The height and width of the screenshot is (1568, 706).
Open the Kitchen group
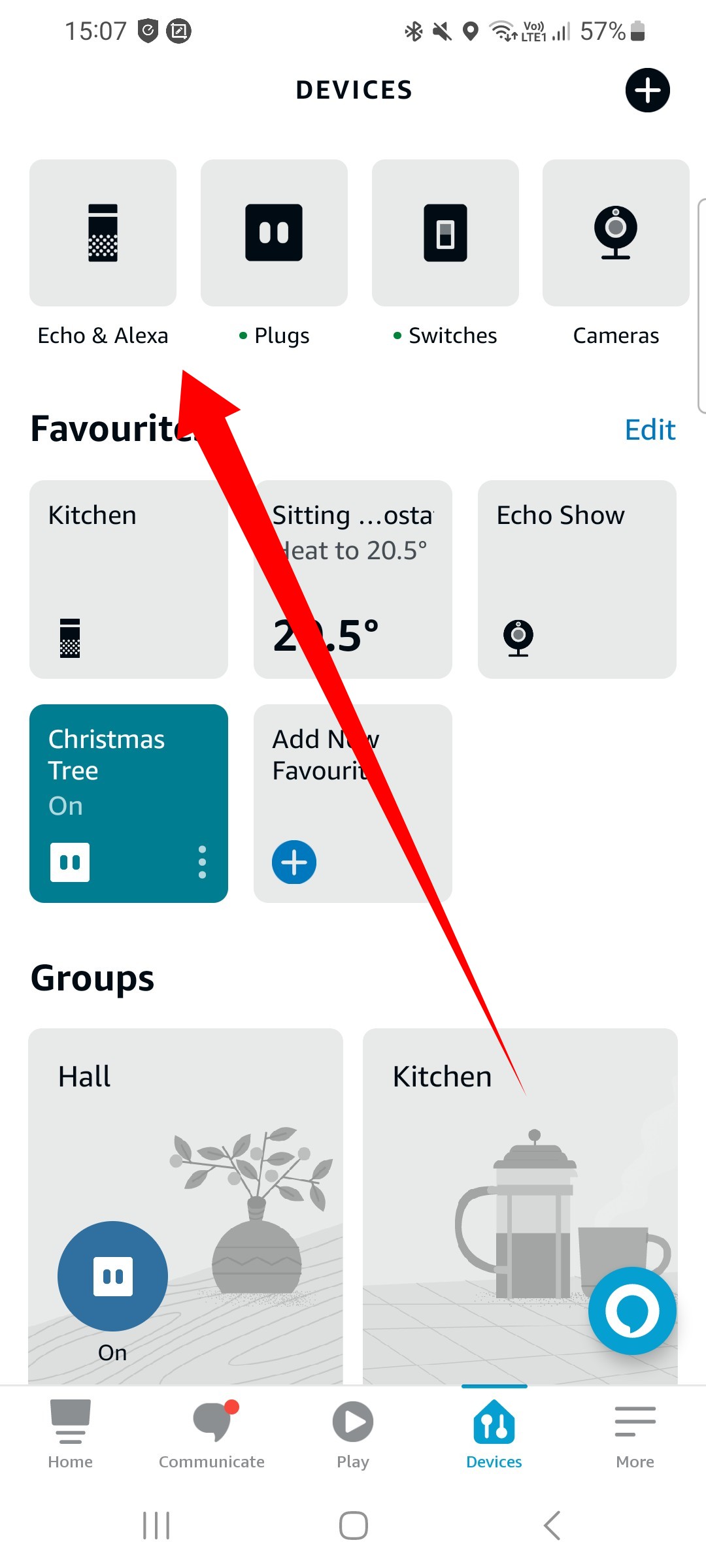coord(520,1206)
